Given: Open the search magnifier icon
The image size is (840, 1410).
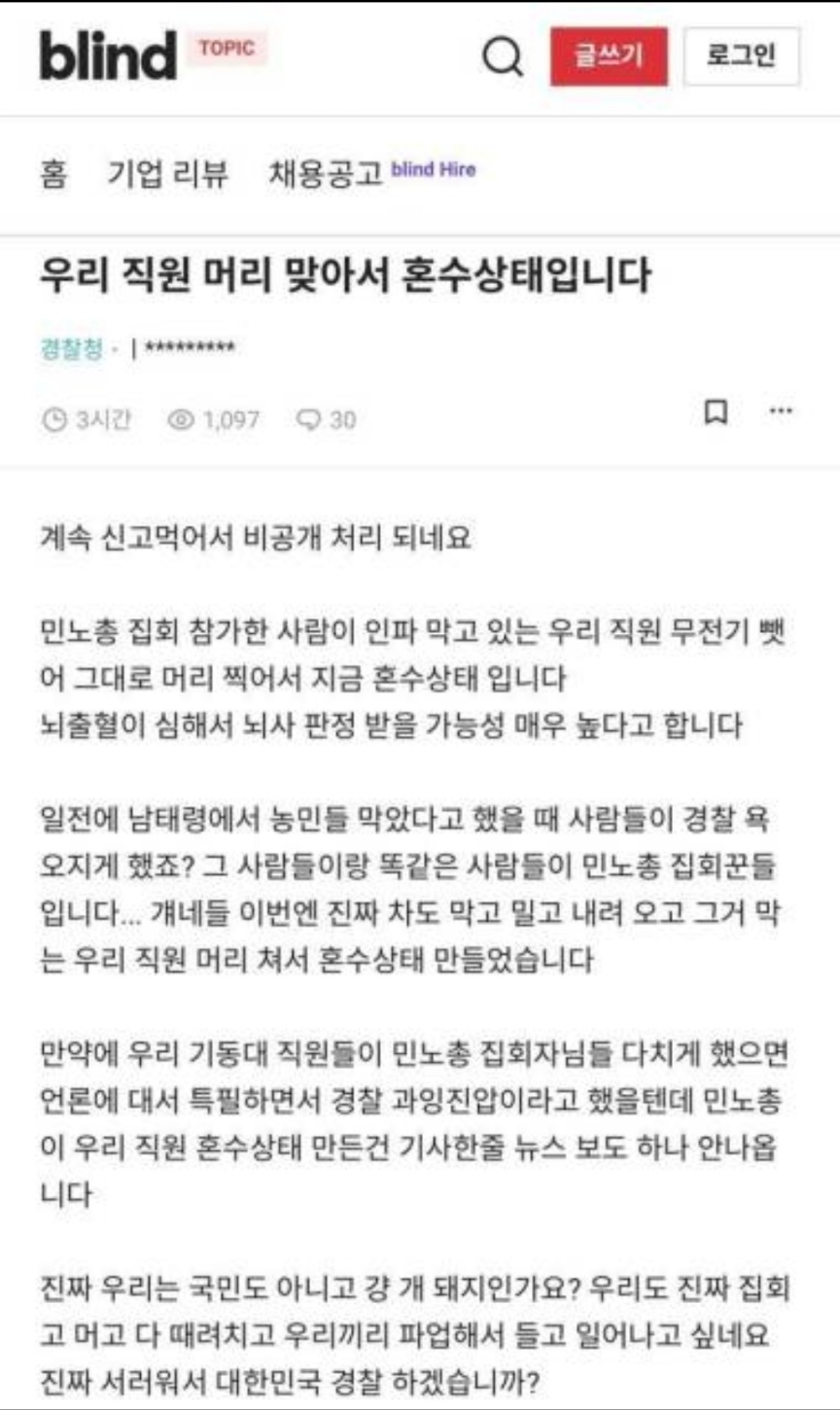Looking at the screenshot, I should coord(503,57).
